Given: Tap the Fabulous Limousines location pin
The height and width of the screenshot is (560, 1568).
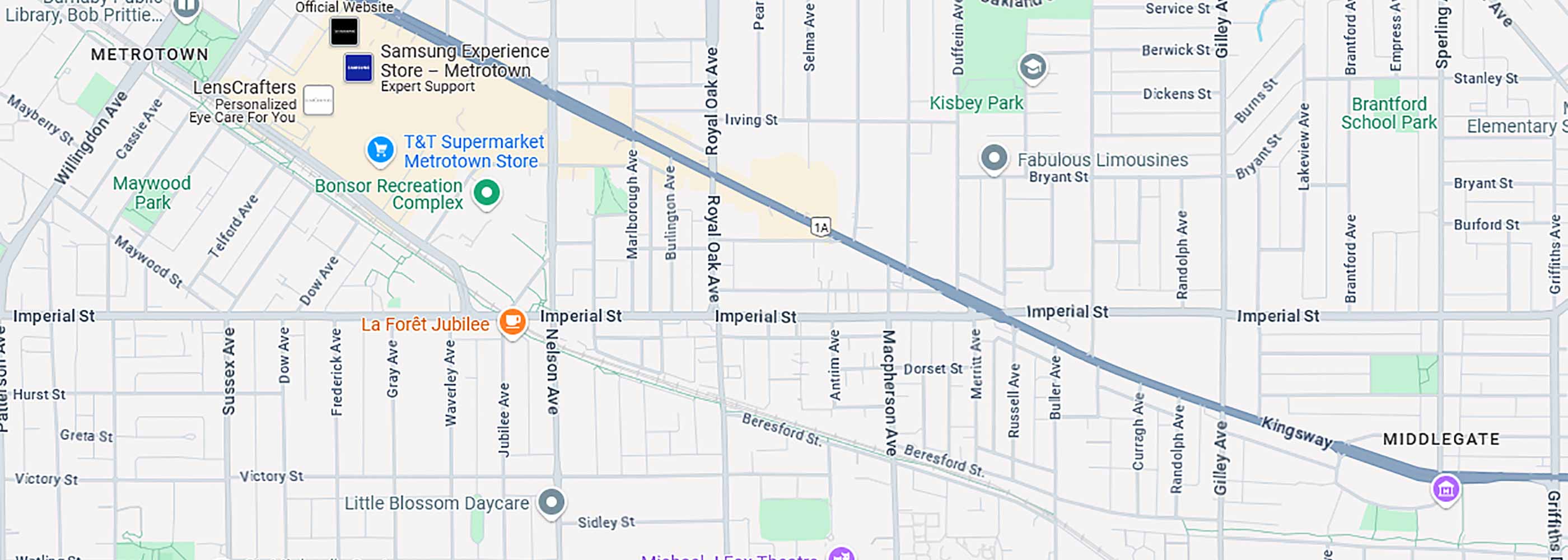Looking at the screenshot, I should point(993,158).
